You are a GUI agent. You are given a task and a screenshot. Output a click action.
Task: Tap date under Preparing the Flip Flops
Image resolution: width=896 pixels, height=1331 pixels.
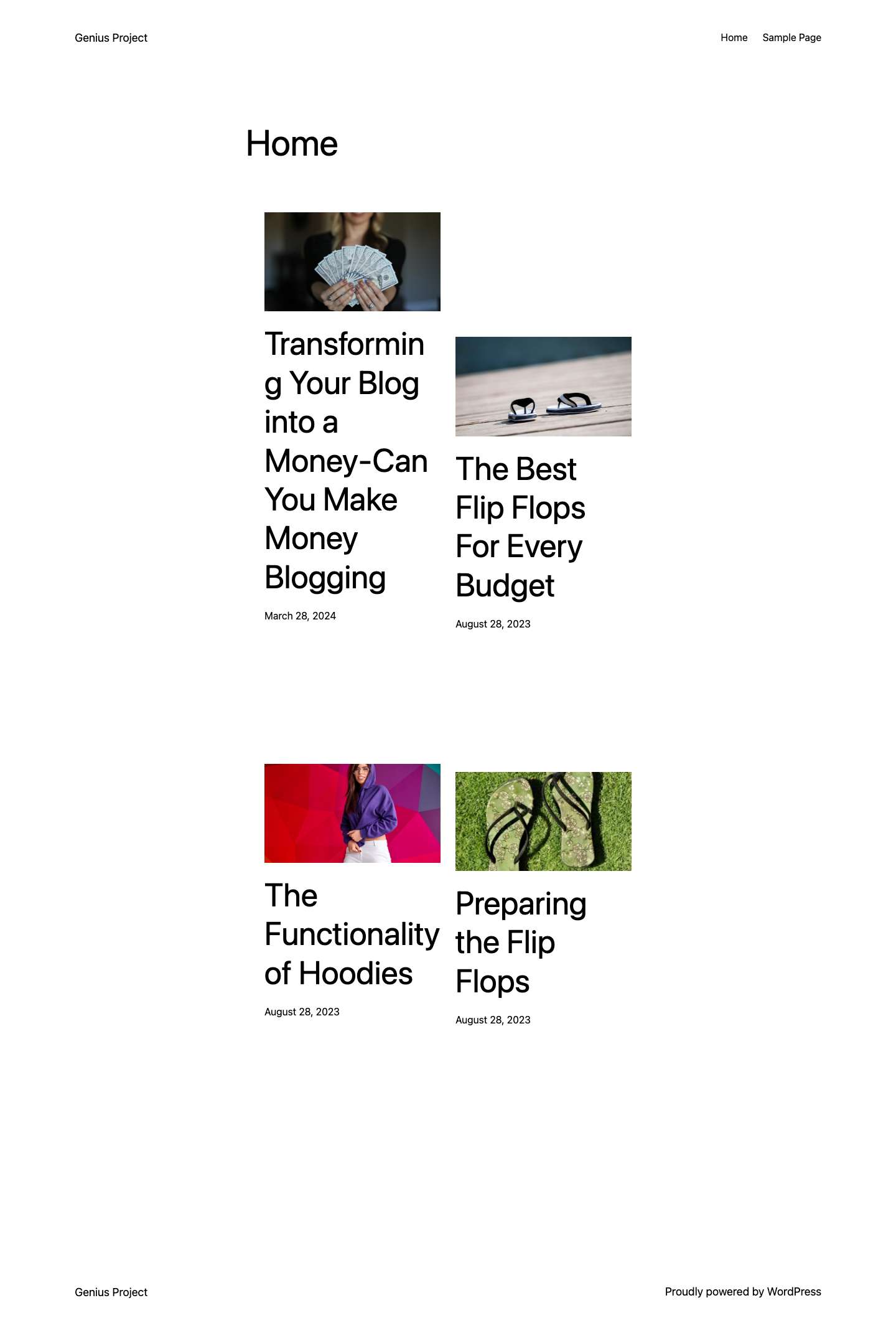click(493, 1020)
